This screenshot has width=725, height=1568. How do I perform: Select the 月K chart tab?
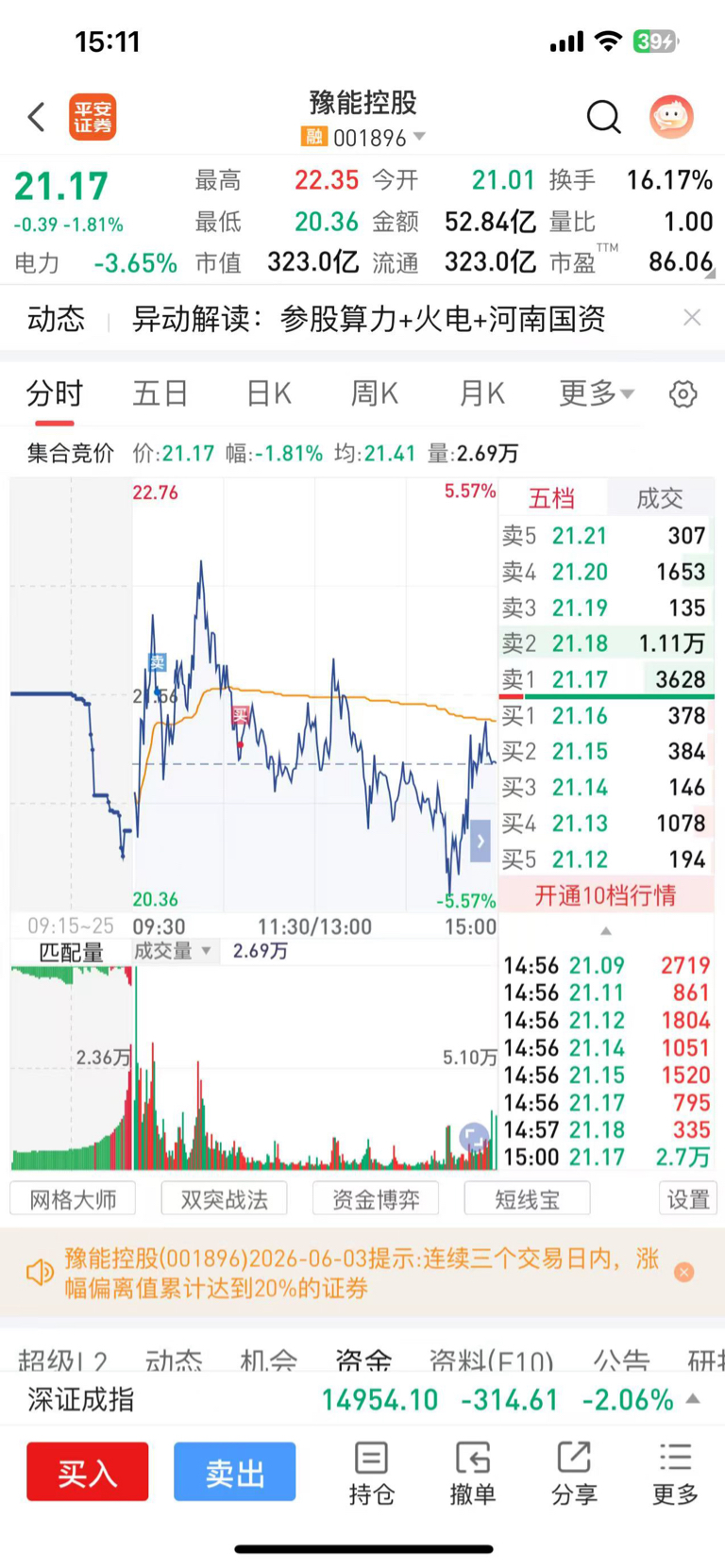482,392
